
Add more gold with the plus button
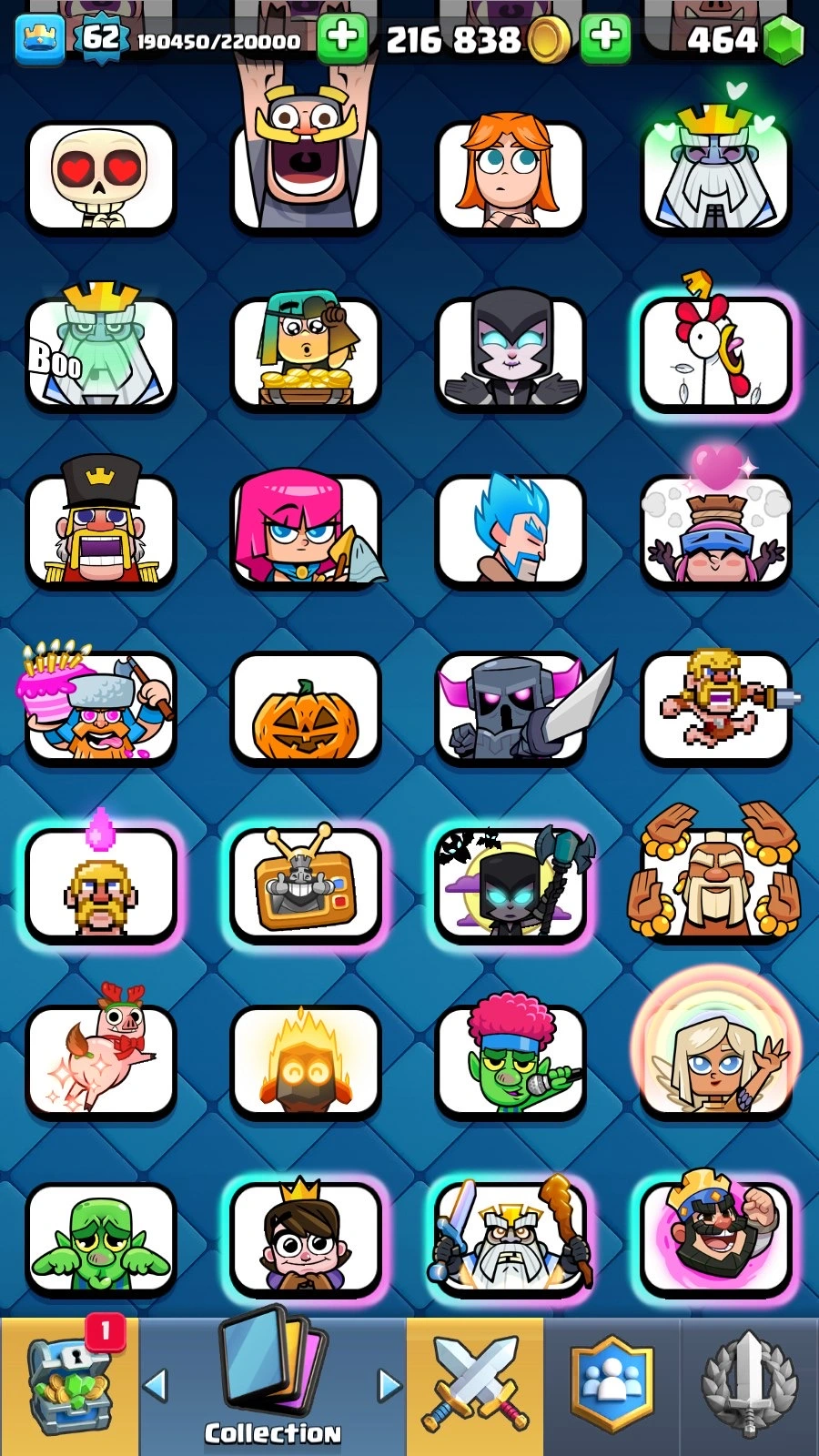(x=606, y=38)
